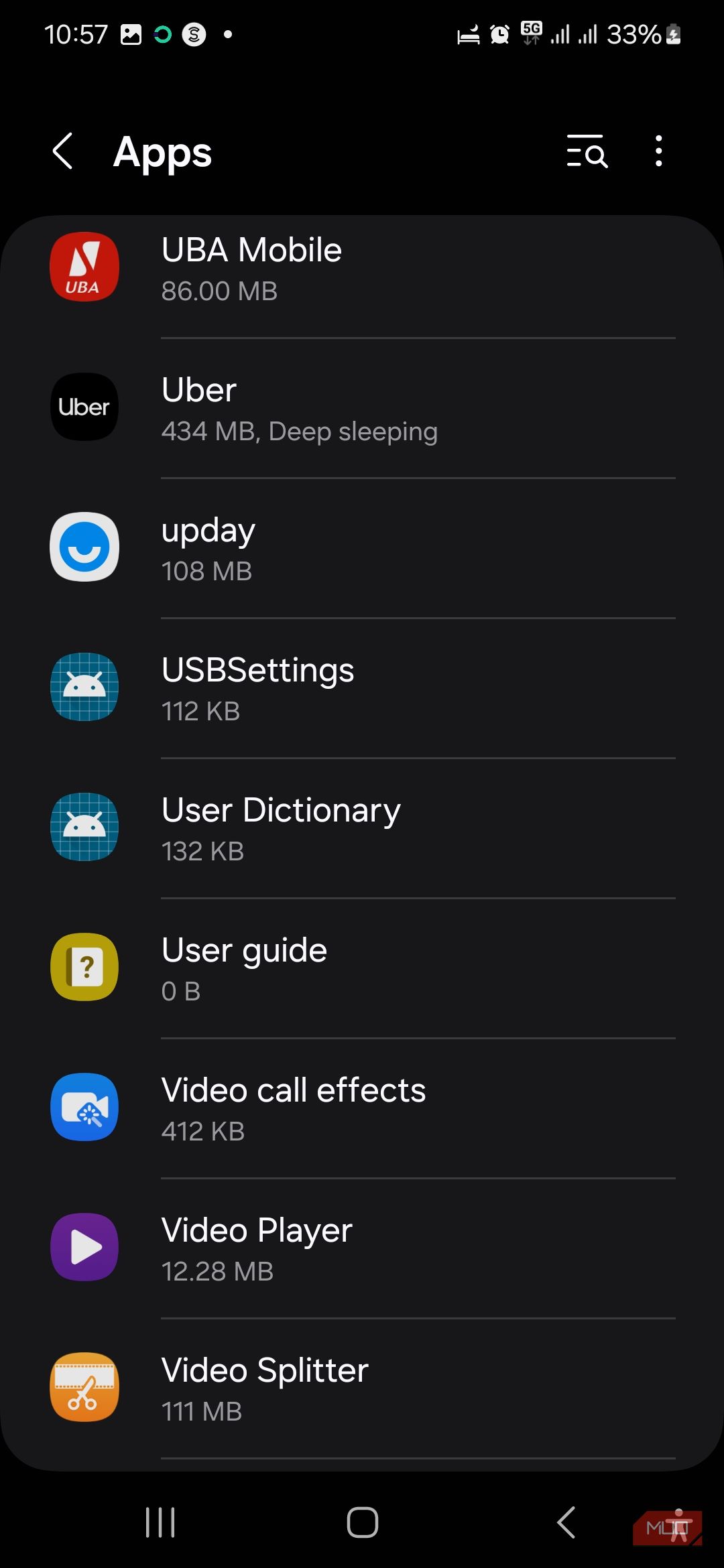Tap the back arrow next to Apps title
The width and height of the screenshot is (724, 1568).
tap(62, 152)
